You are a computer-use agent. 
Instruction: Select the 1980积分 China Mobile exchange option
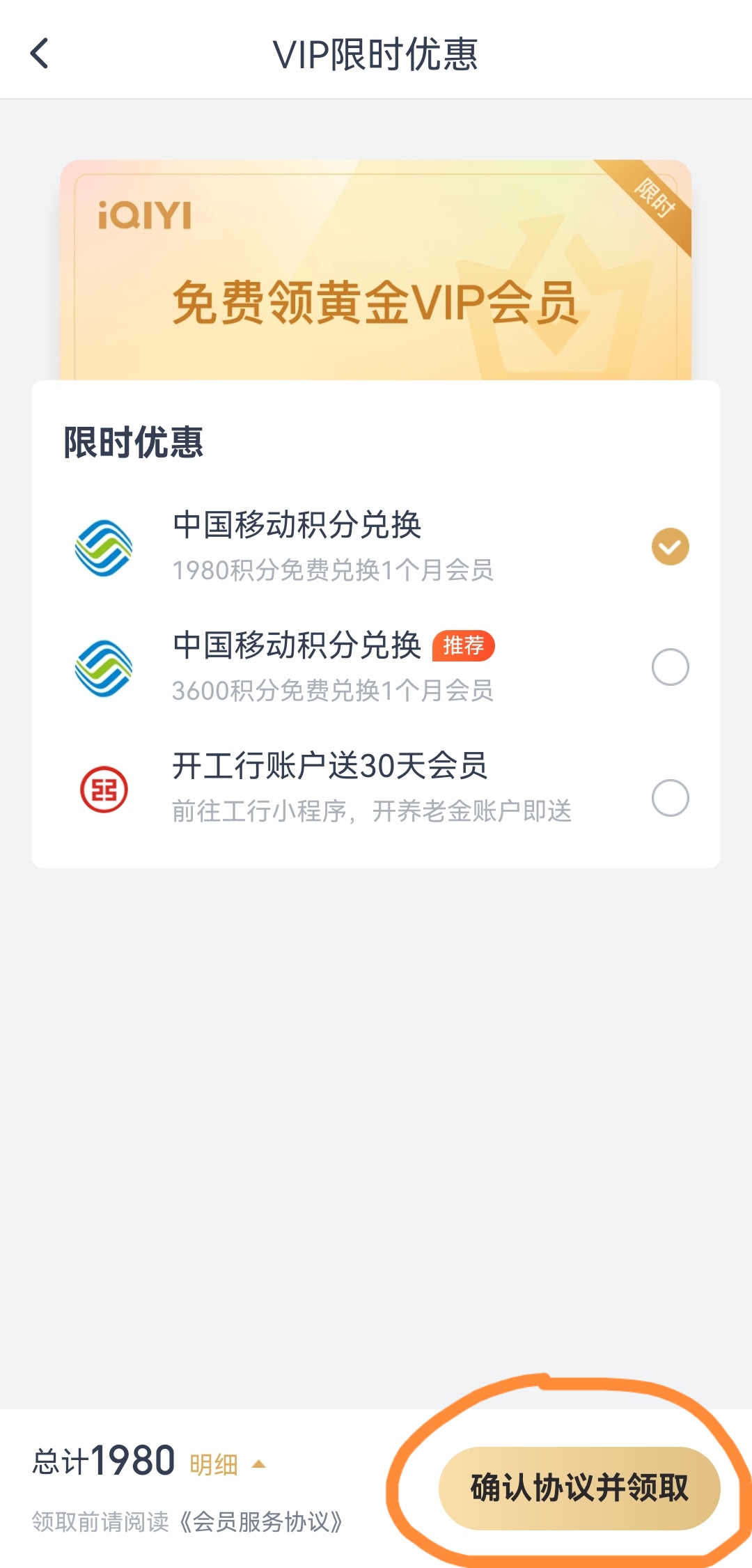pyautogui.click(x=670, y=547)
